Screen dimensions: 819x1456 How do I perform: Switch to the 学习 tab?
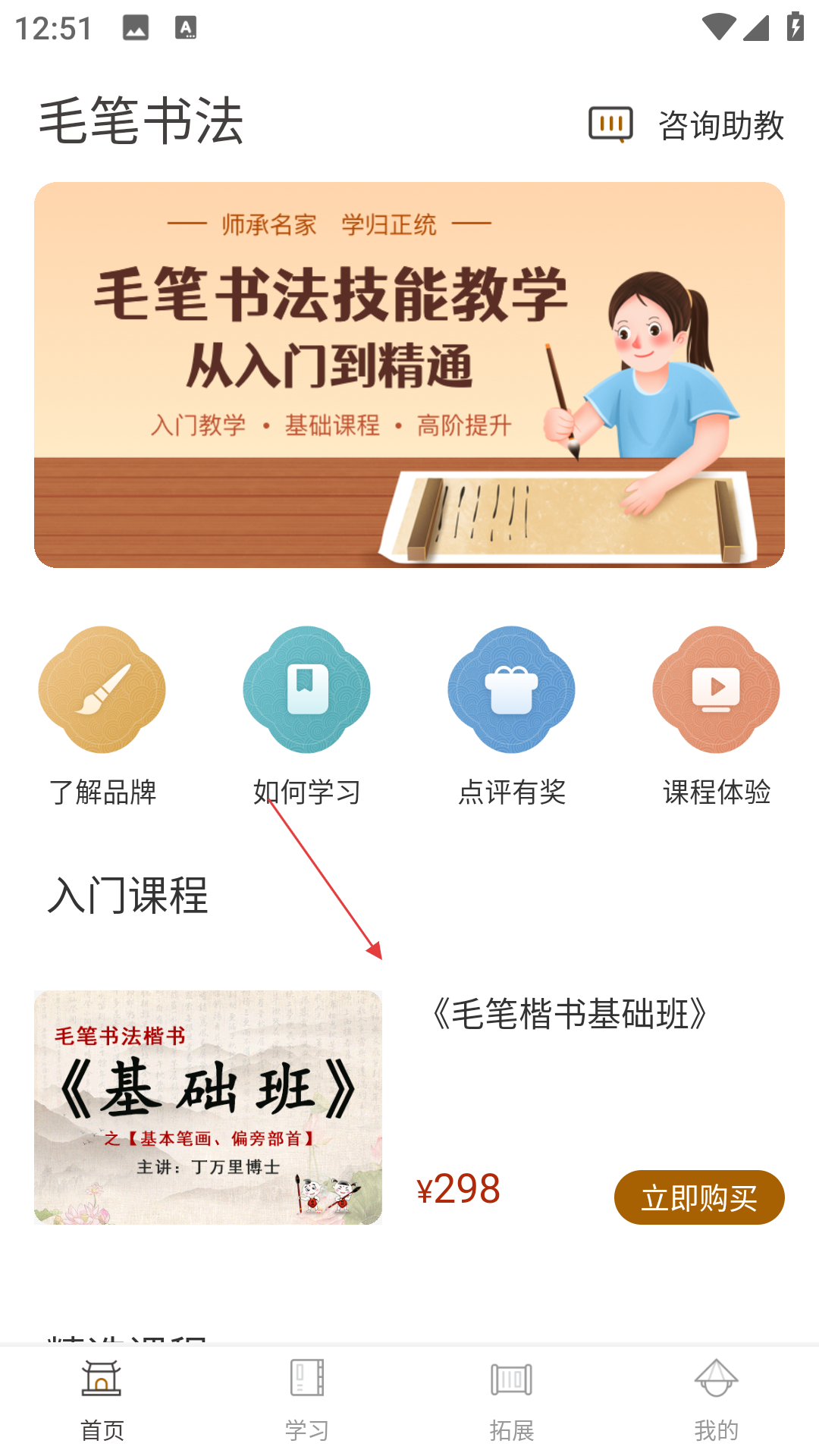point(307,1400)
